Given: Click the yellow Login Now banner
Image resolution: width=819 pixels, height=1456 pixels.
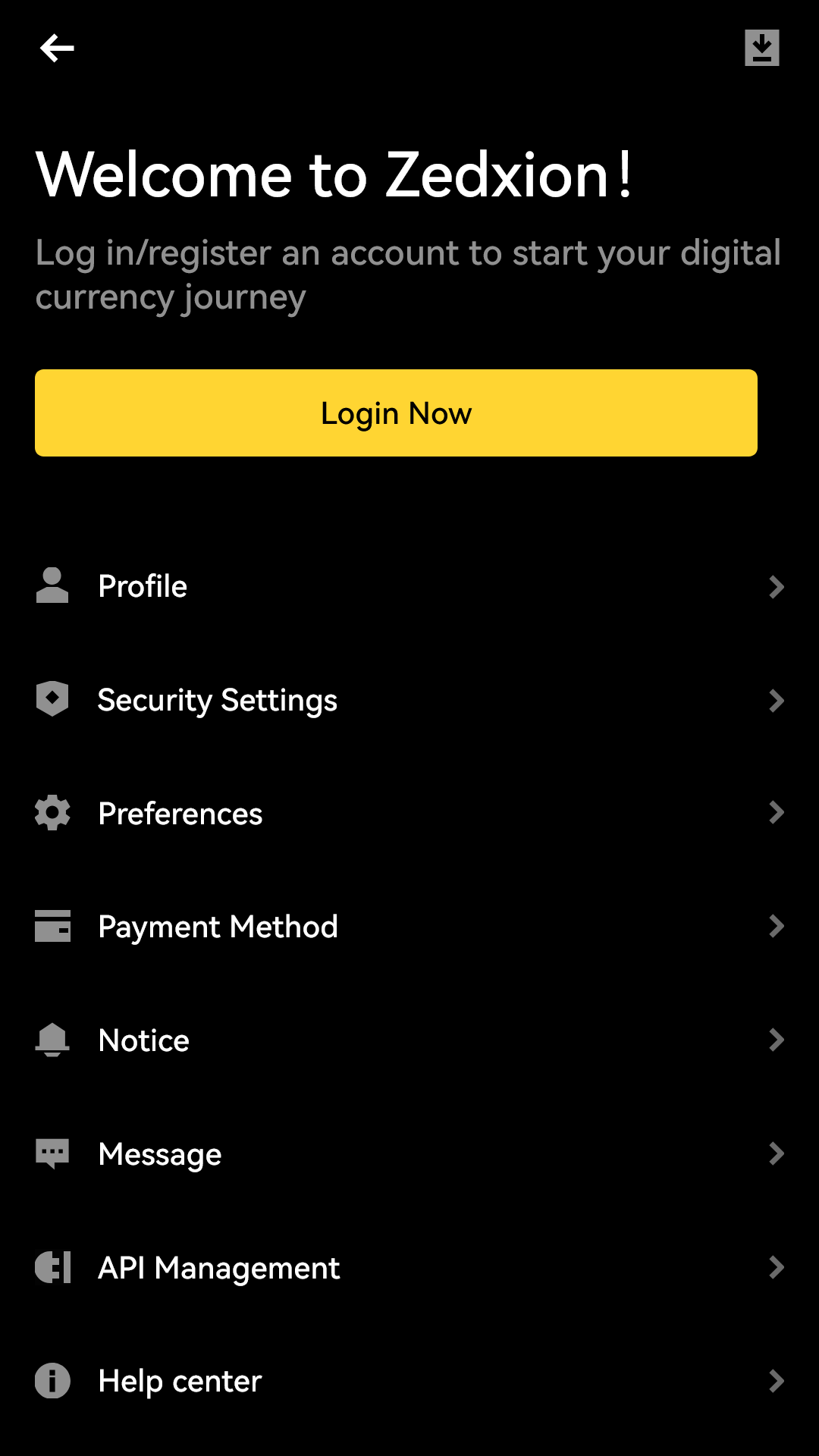Looking at the screenshot, I should (396, 413).
